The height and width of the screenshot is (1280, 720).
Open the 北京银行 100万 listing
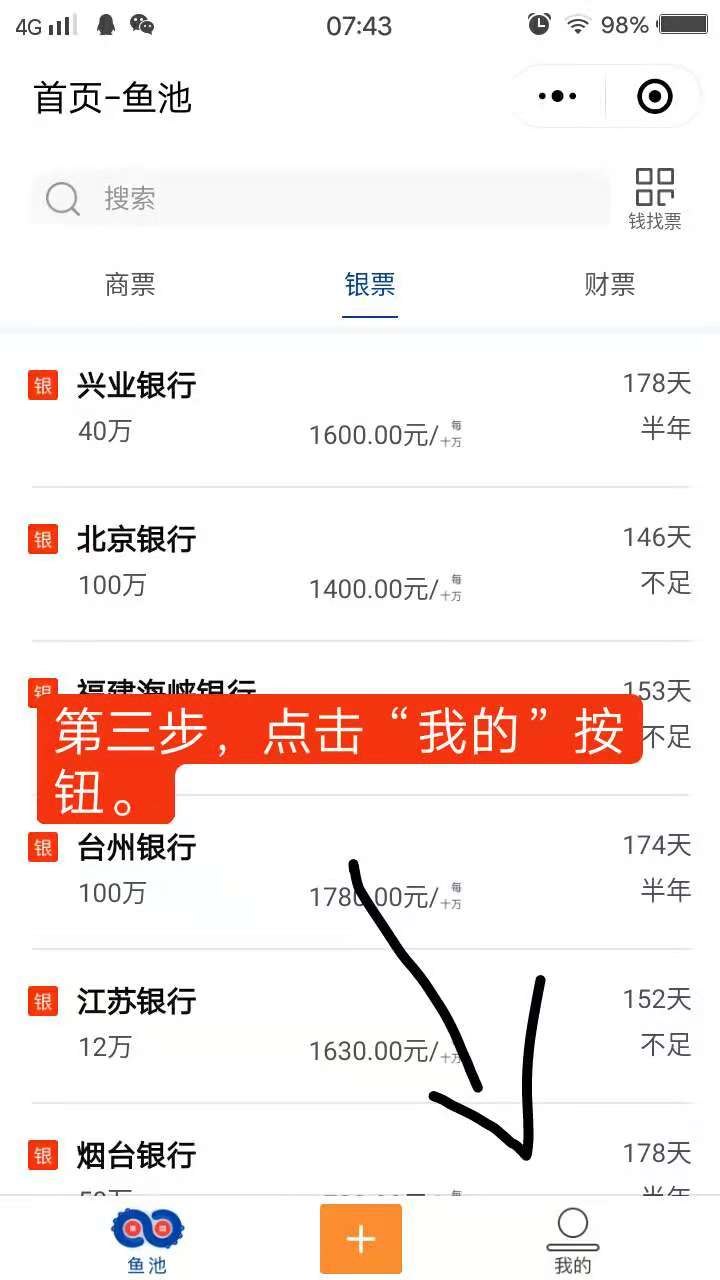(360, 564)
